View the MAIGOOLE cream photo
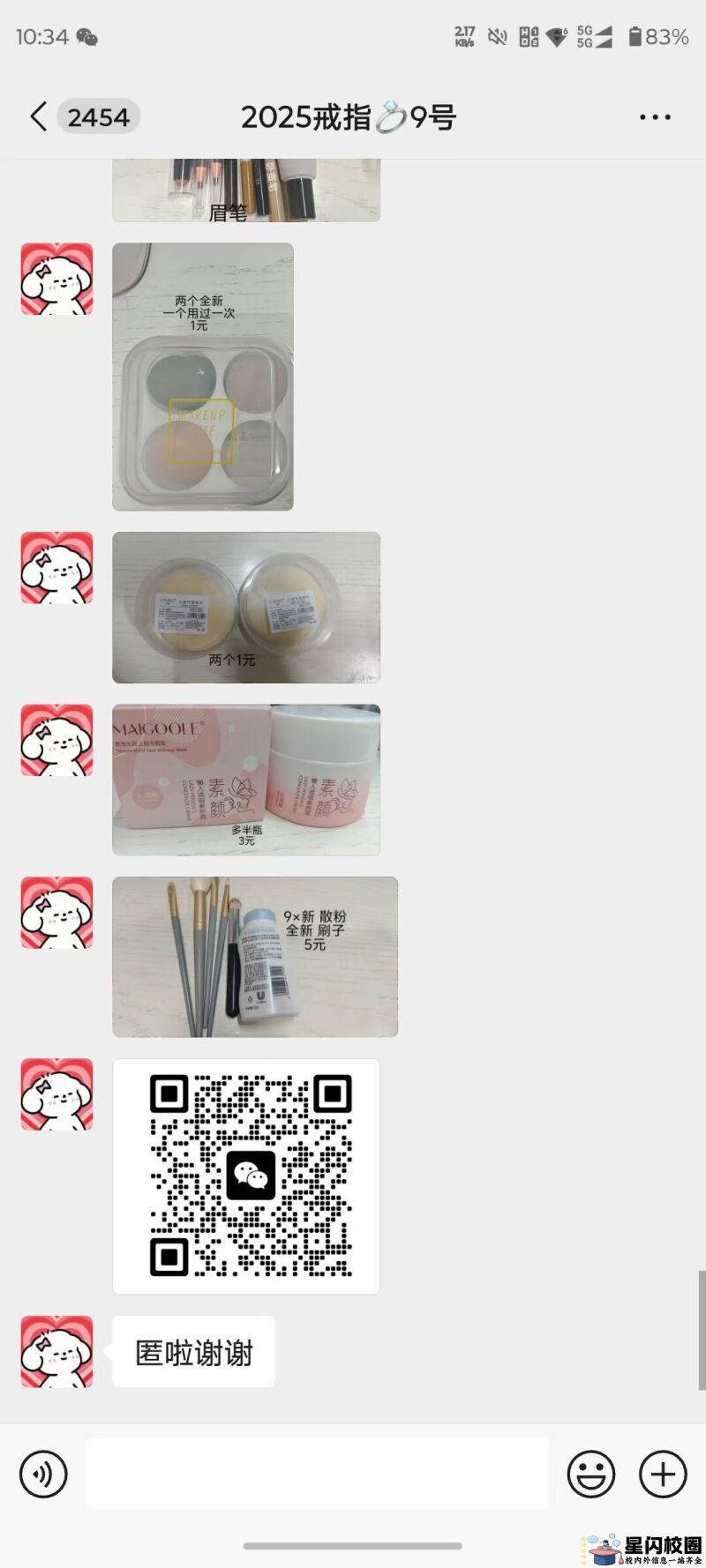 [245, 780]
